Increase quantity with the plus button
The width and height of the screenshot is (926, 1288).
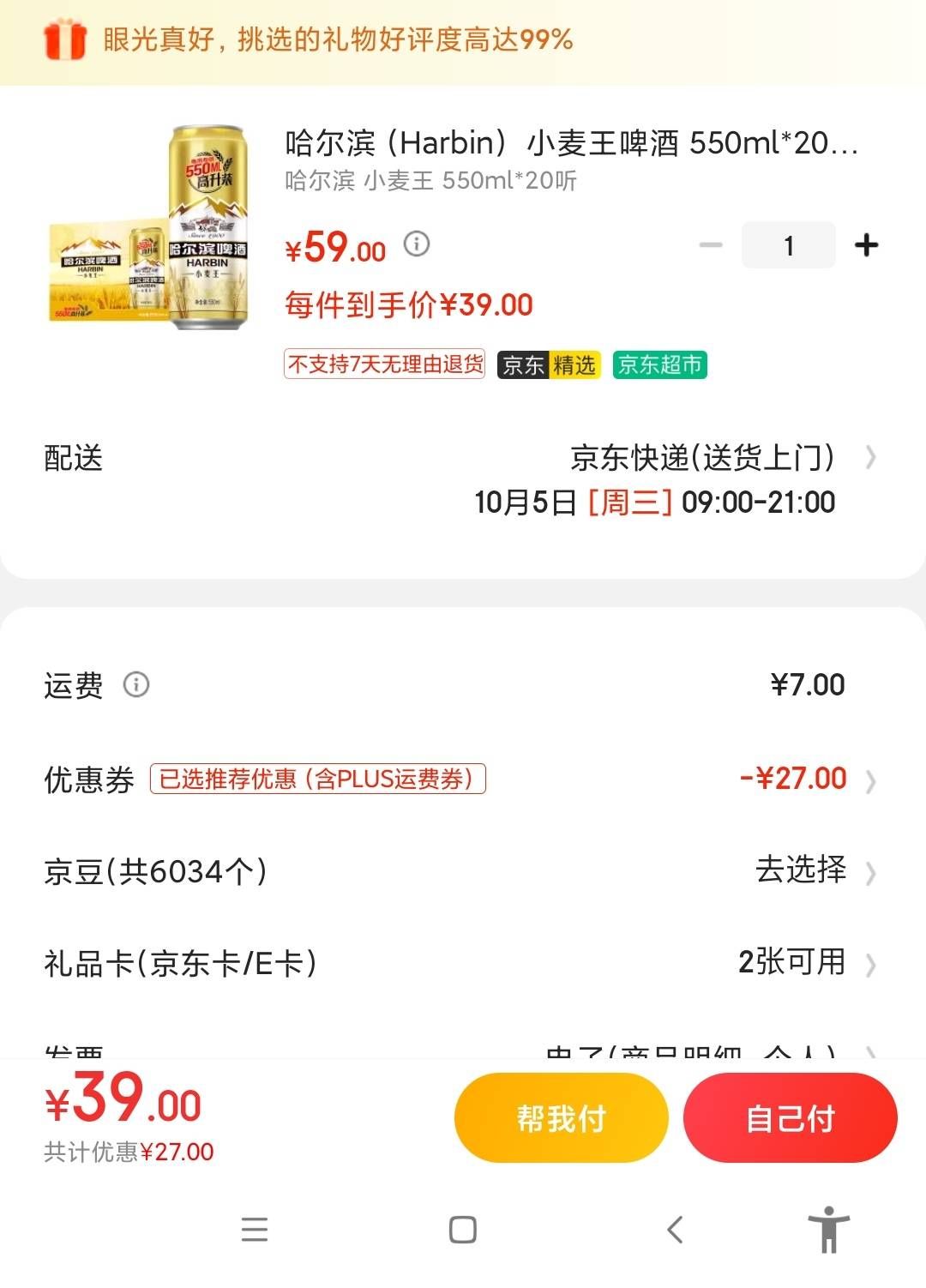tap(864, 244)
